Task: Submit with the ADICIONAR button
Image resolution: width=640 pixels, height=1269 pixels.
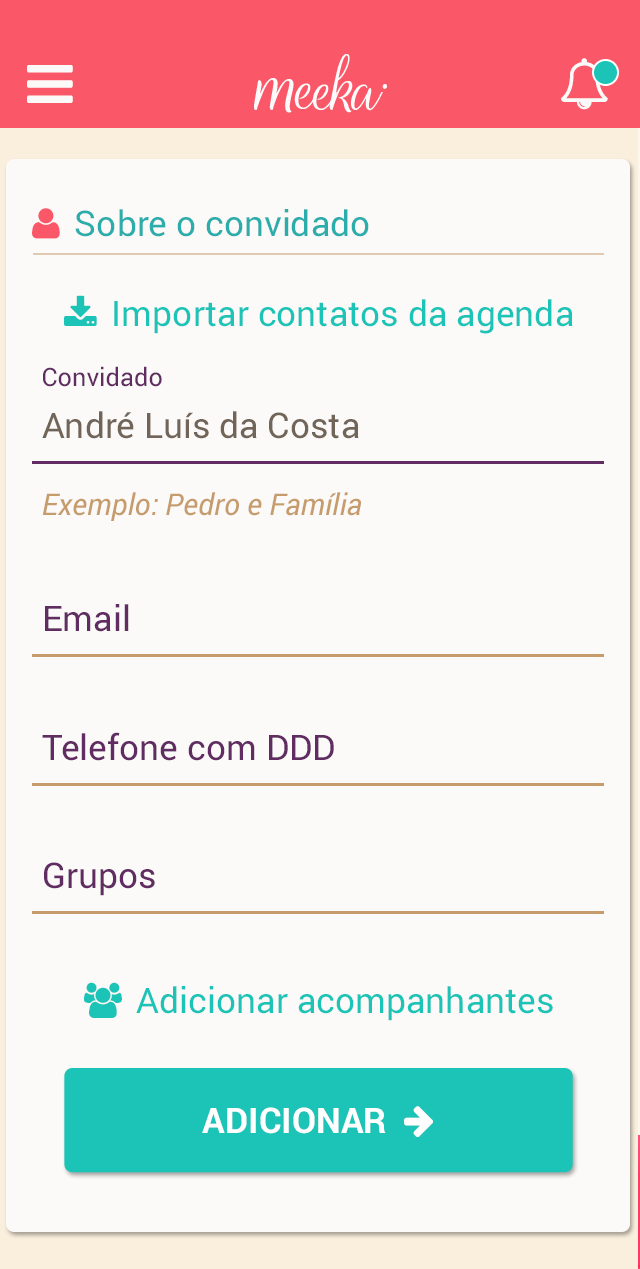Action: [x=318, y=1120]
